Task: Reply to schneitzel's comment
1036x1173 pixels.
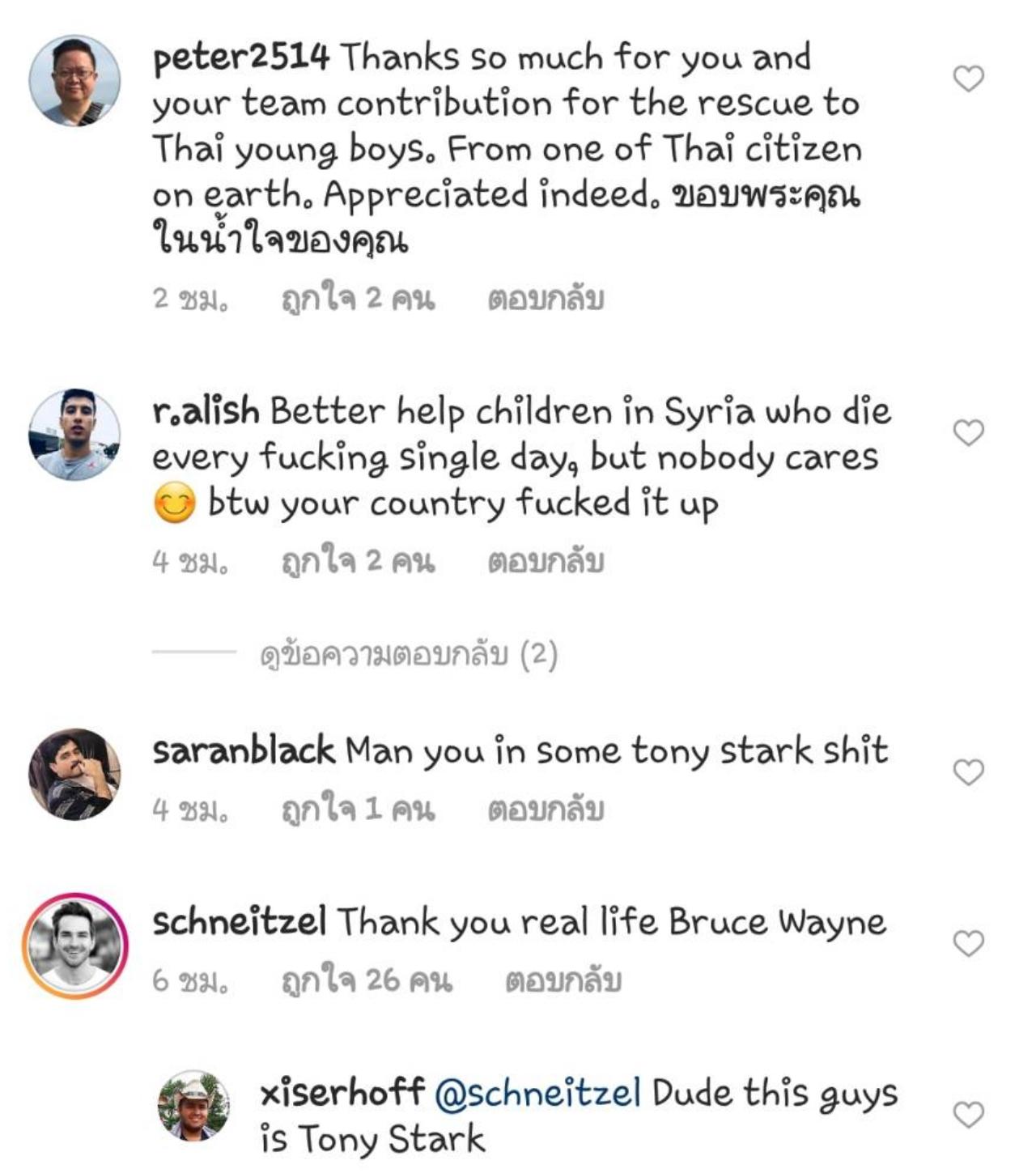Action: (563, 981)
